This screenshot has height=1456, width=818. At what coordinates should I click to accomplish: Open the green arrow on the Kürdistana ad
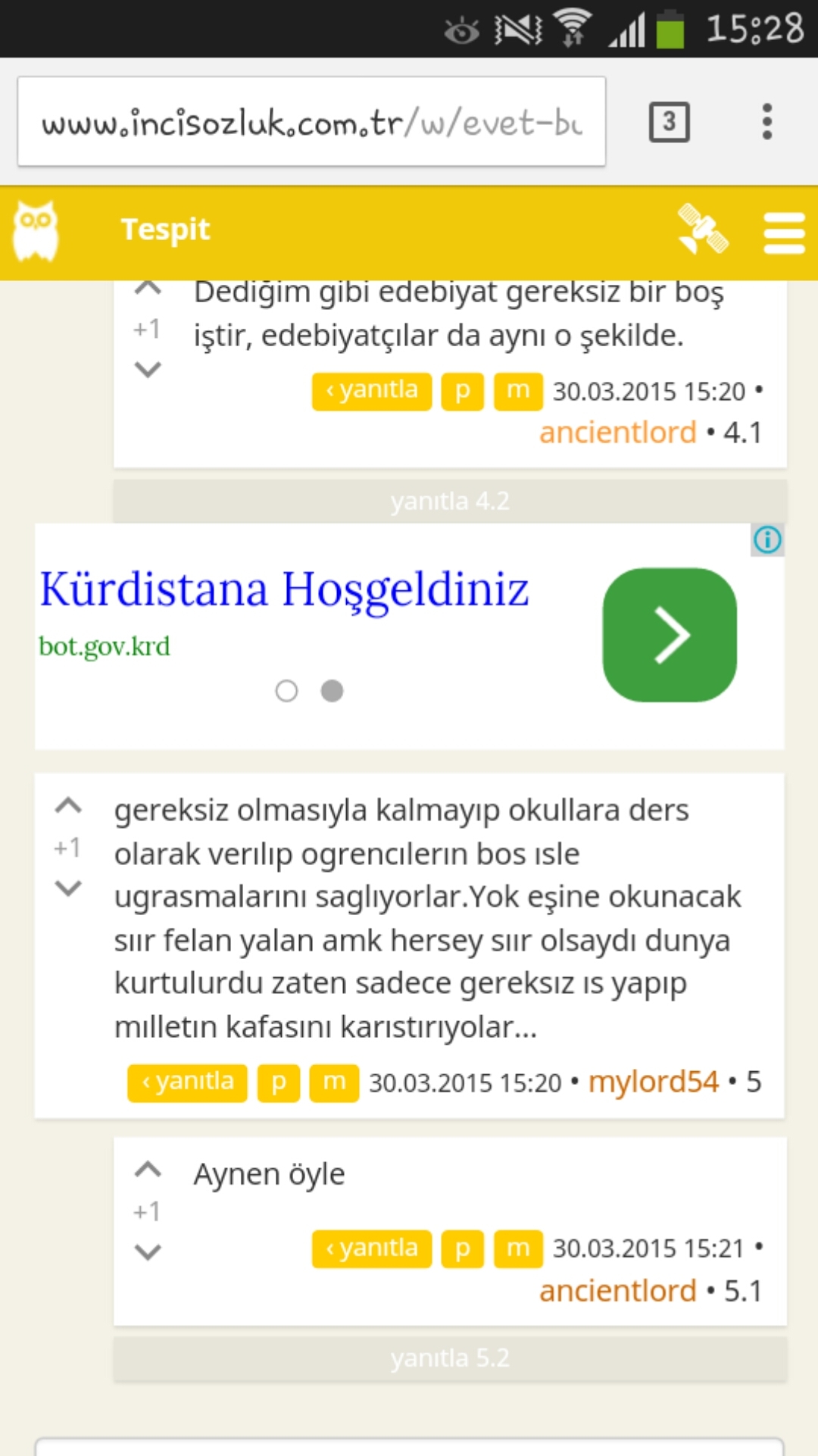pyautogui.click(x=670, y=635)
